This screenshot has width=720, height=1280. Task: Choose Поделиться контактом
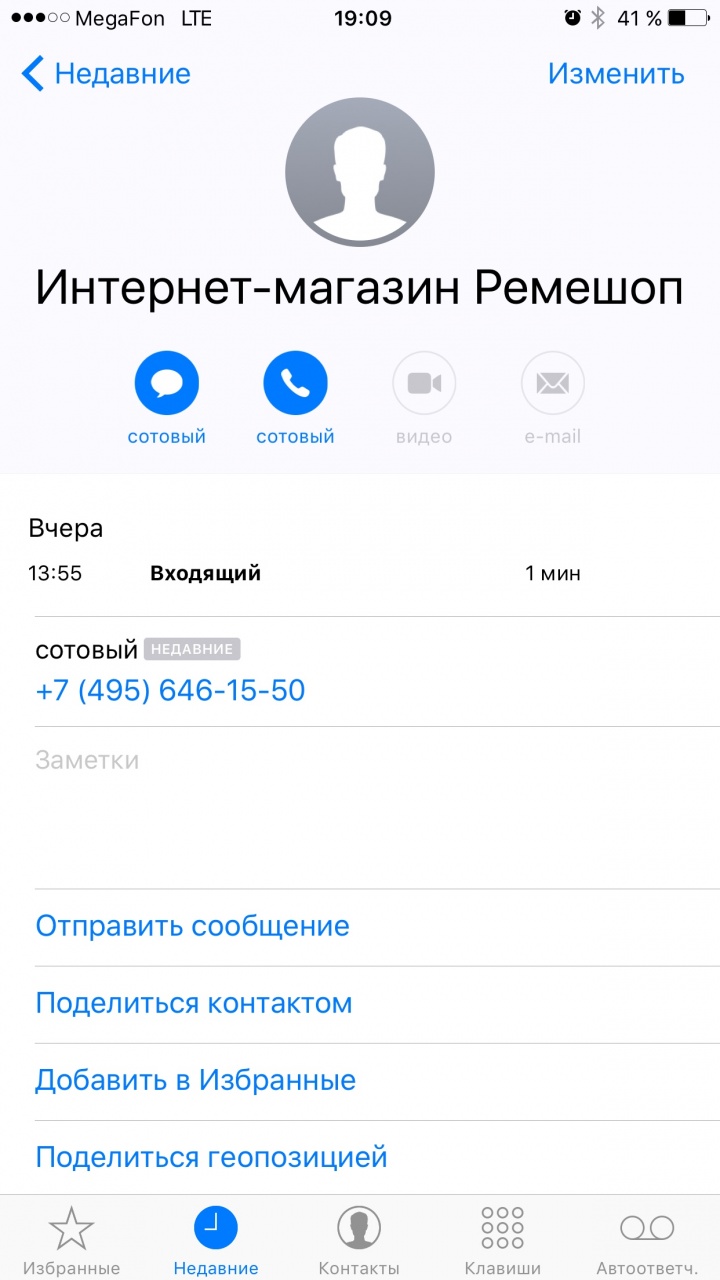tap(194, 1003)
